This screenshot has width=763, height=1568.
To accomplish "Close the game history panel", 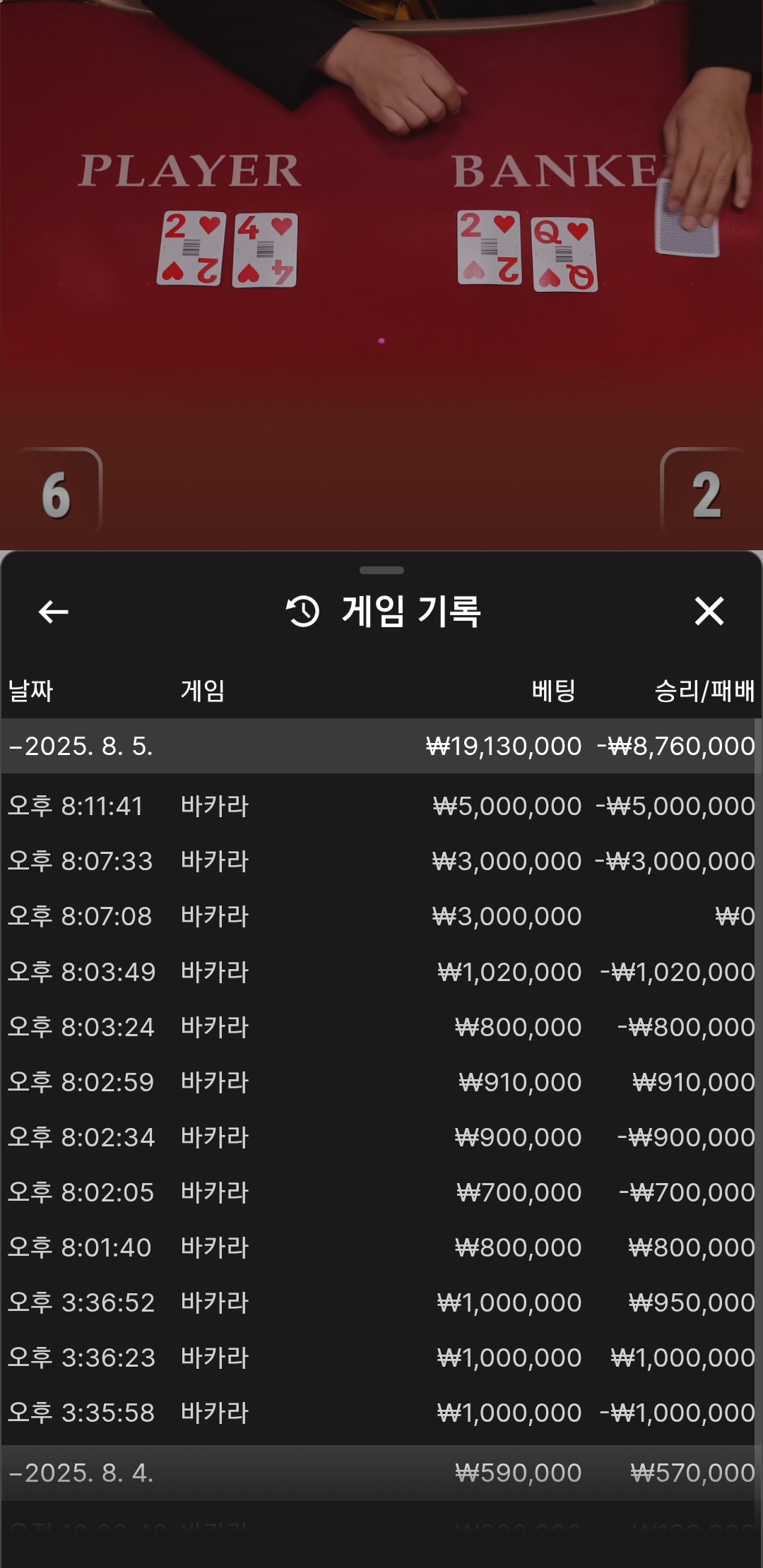I will pos(709,612).
